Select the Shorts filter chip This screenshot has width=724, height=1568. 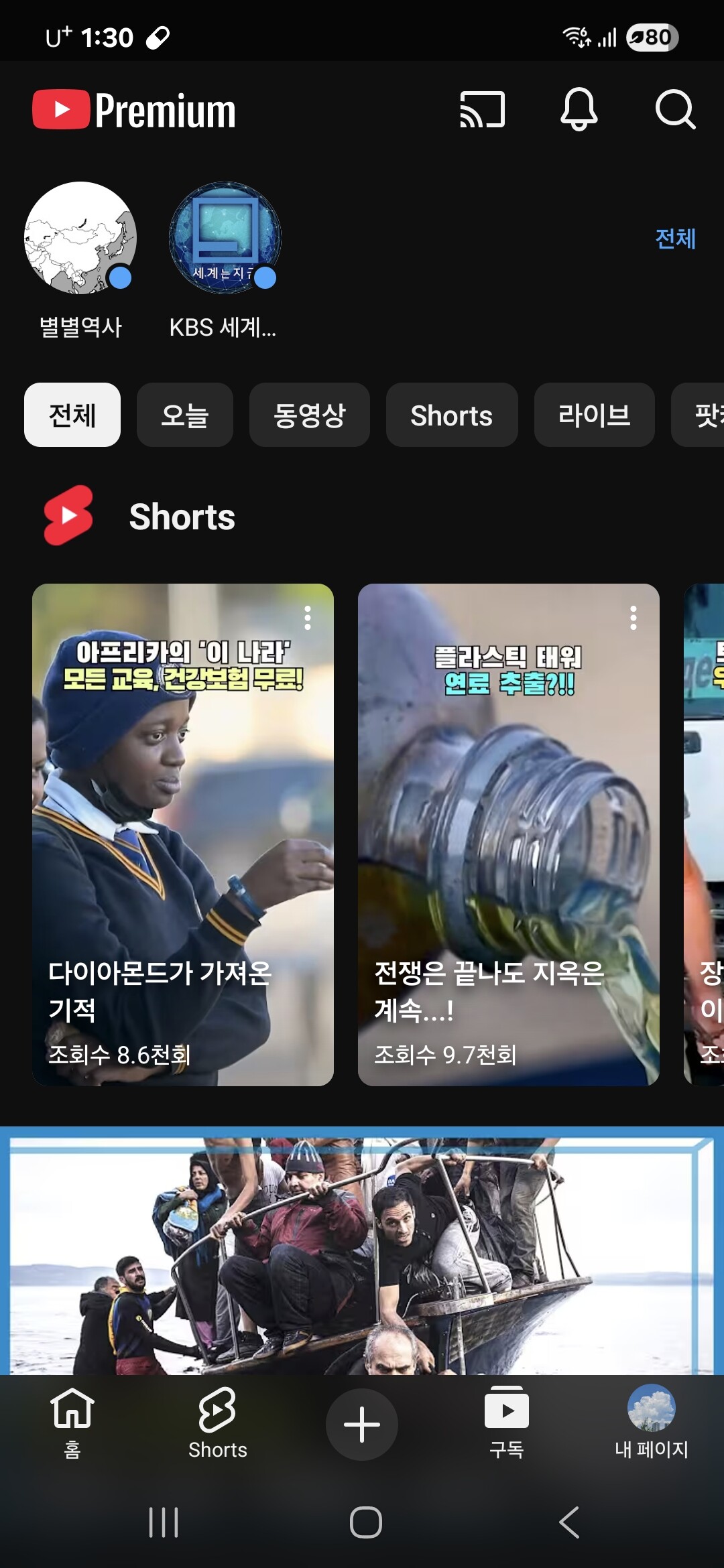tap(451, 415)
